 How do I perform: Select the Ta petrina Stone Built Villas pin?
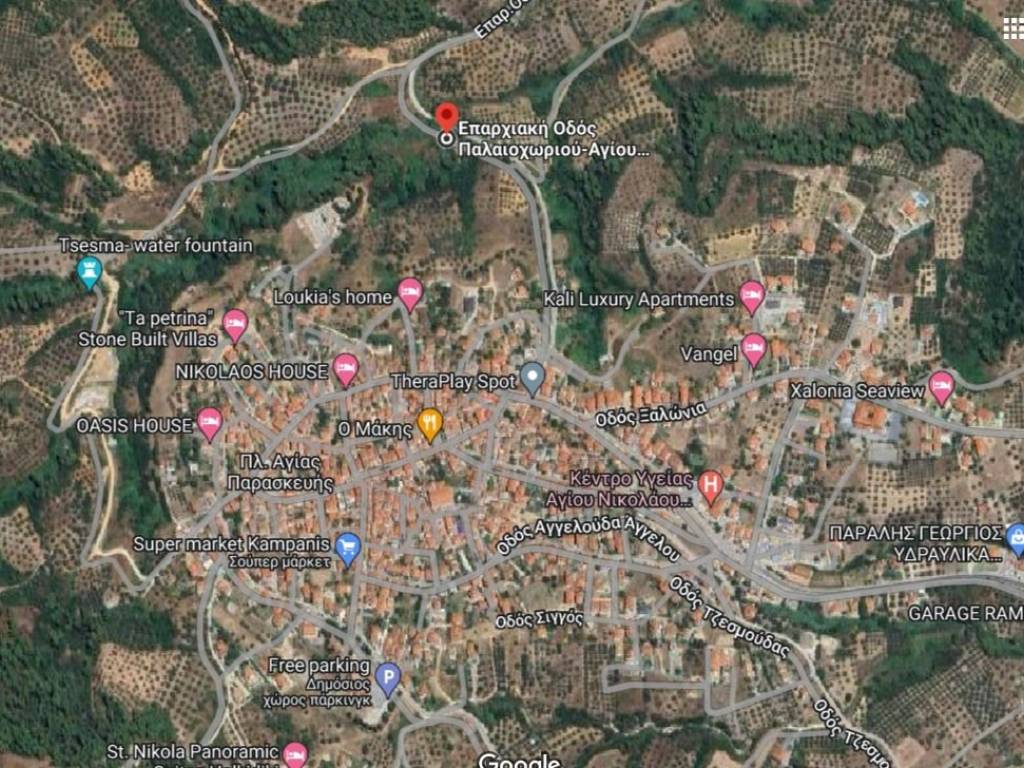tap(235, 324)
